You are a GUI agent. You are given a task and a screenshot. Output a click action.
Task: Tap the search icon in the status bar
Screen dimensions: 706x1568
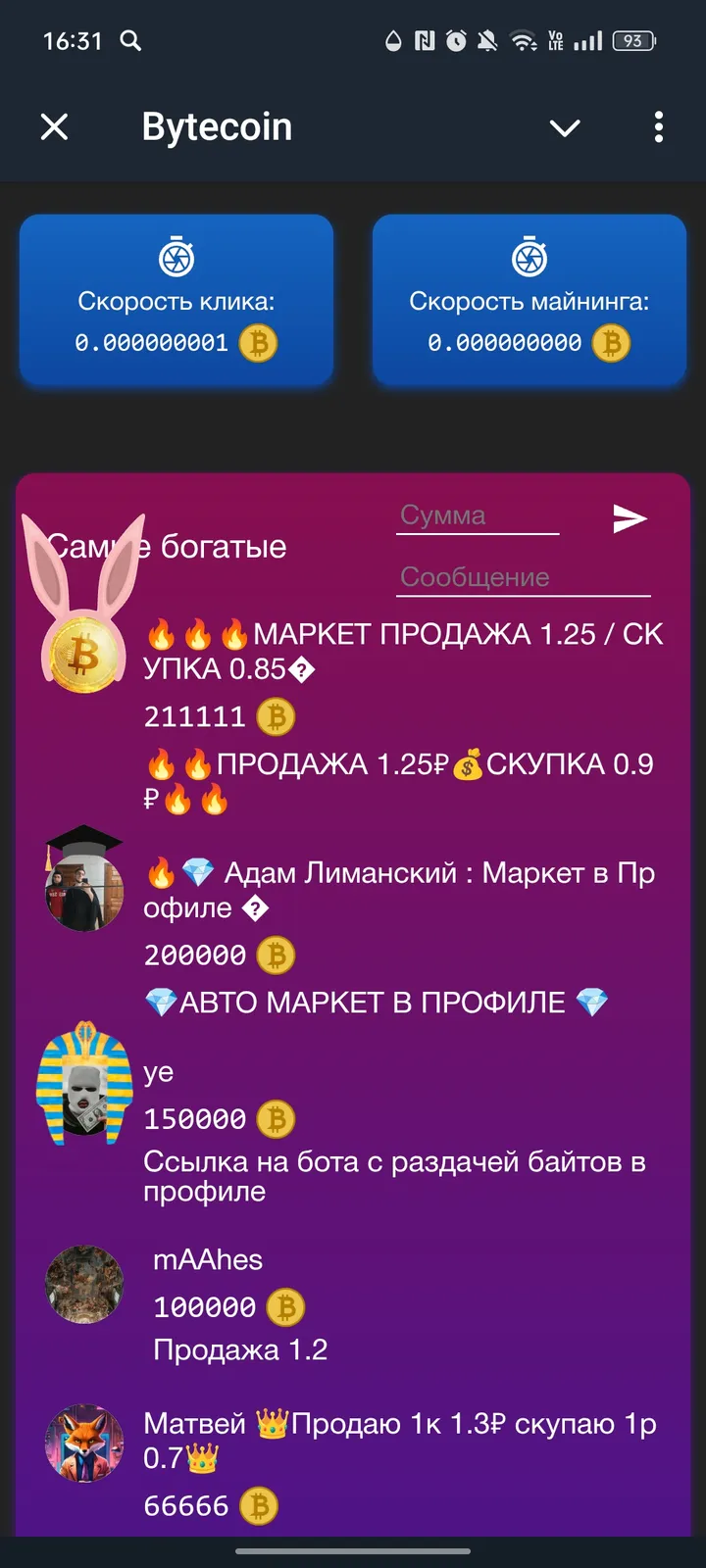pyautogui.click(x=131, y=41)
